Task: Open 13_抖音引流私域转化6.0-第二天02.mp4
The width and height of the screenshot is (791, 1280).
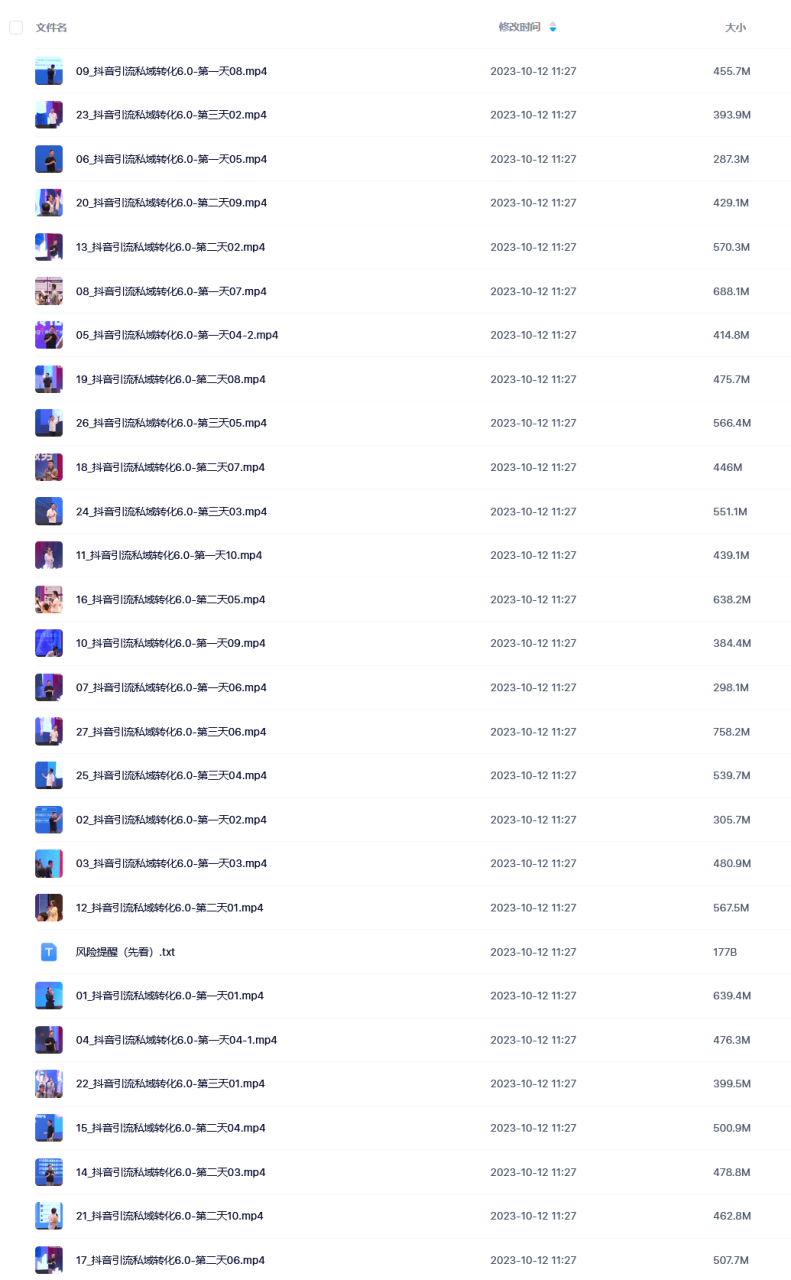Action: pyautogui.click(x=171, y=247)
